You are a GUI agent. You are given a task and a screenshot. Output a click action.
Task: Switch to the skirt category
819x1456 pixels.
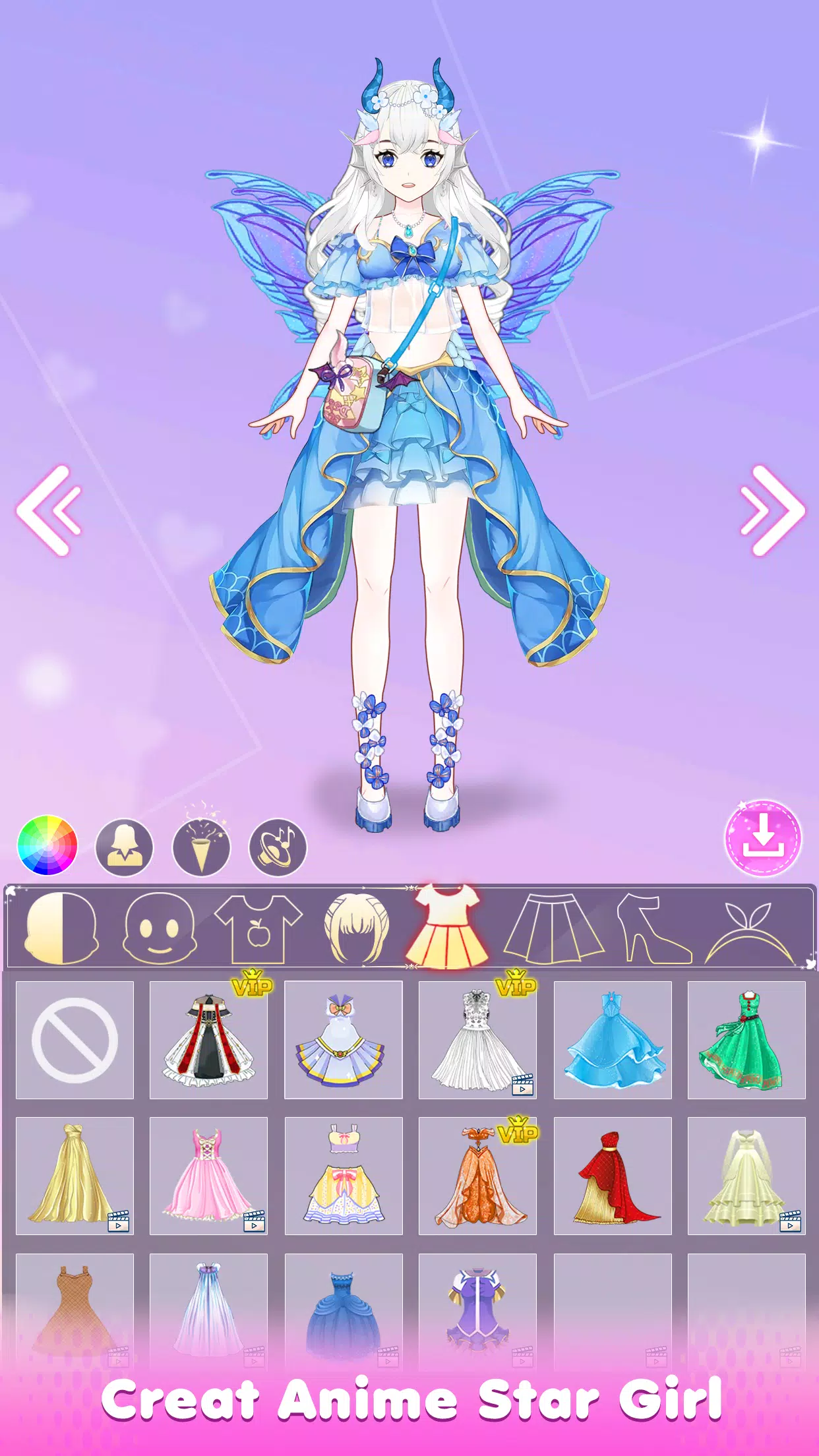[x=553, y=928]
